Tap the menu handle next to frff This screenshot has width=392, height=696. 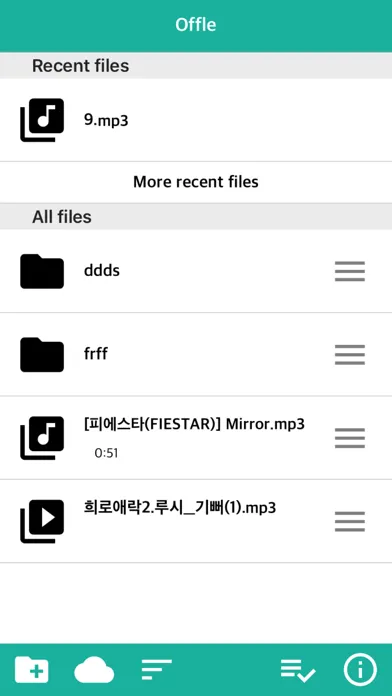(350, 355)
